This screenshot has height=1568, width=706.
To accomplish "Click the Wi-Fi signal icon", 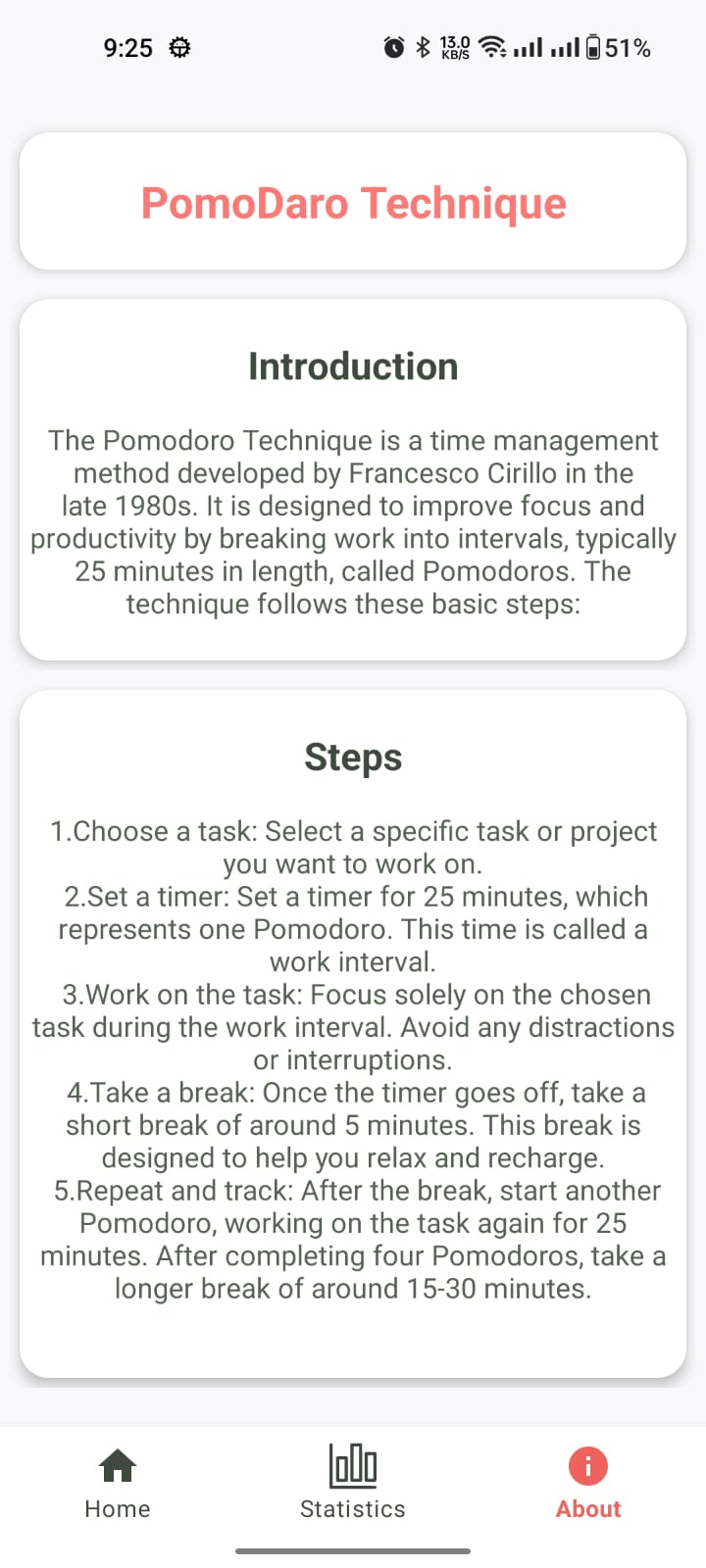I will (490, 46).
